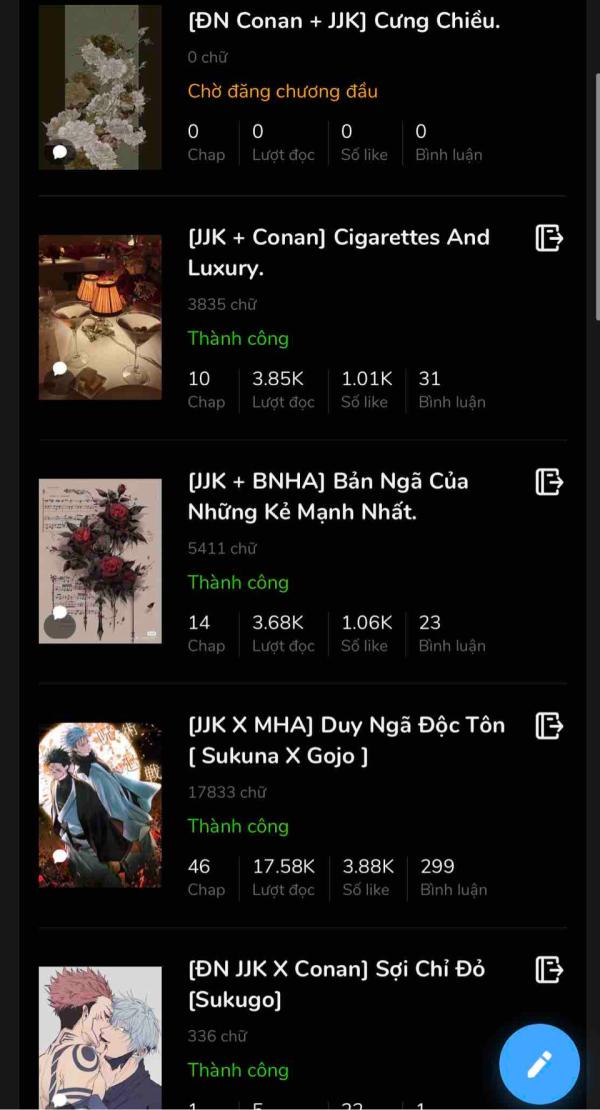Open the story Duy Ngã Độc Tôn
This screenshot has height=1110, width=600.
(346, 740)
